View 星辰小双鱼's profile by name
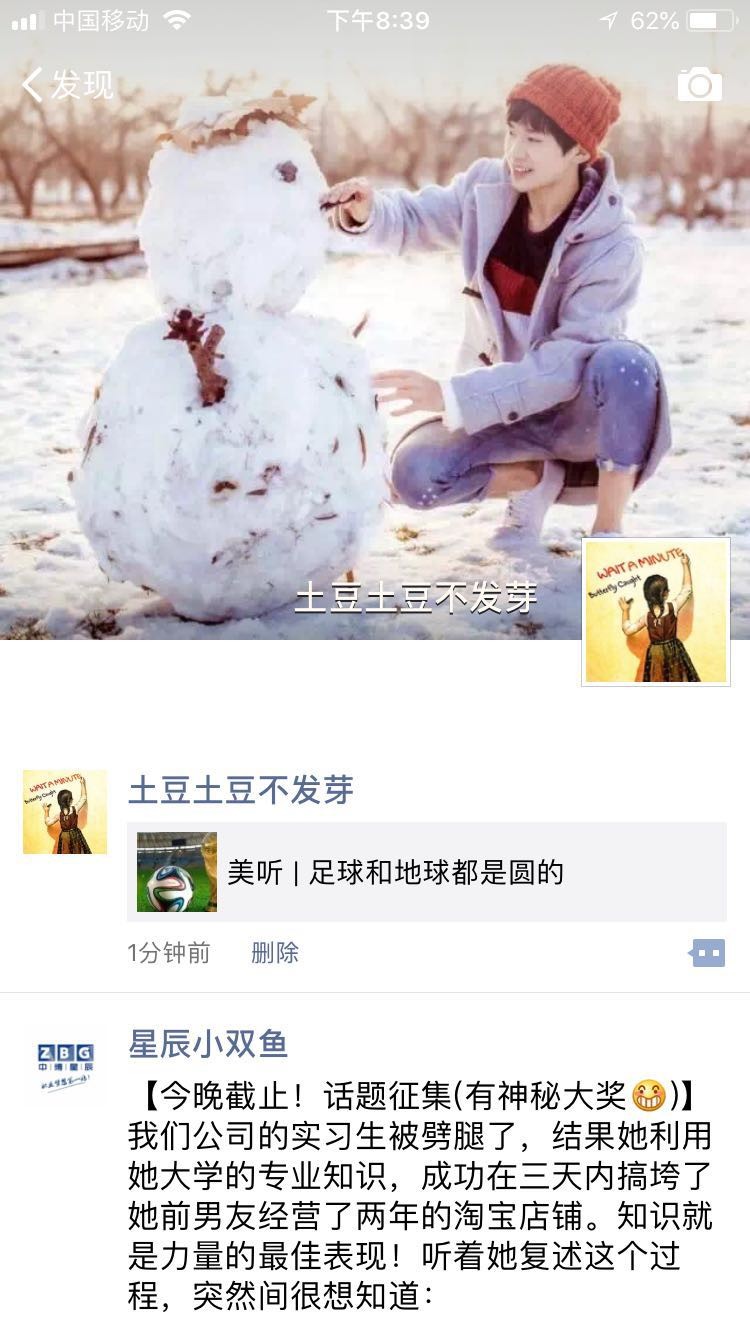Viewport: 750px width, 1334px height. pyautogui.click(x=208, y=1044)
